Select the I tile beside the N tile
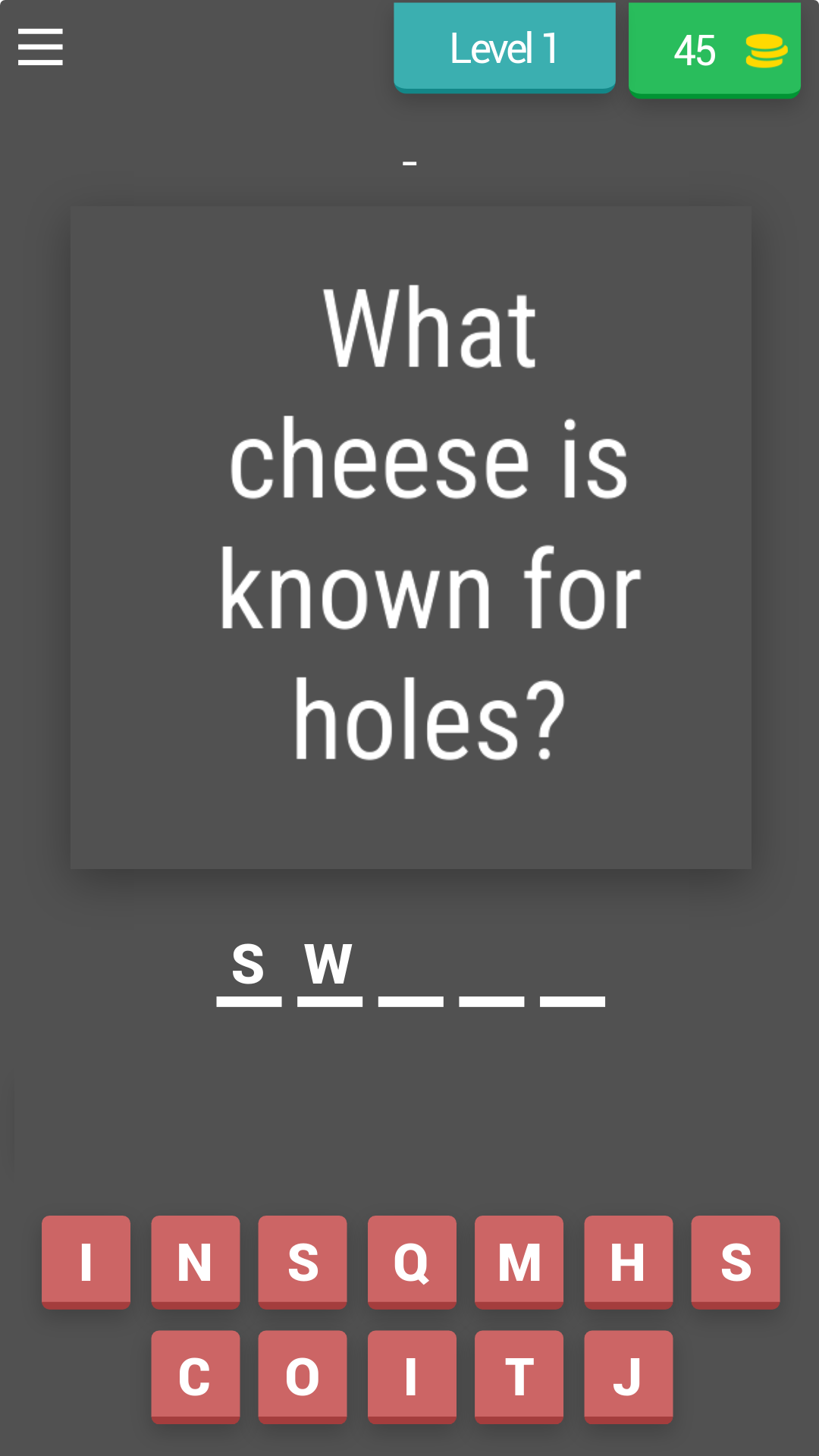819x1456 pixels. click(86, 1262)
